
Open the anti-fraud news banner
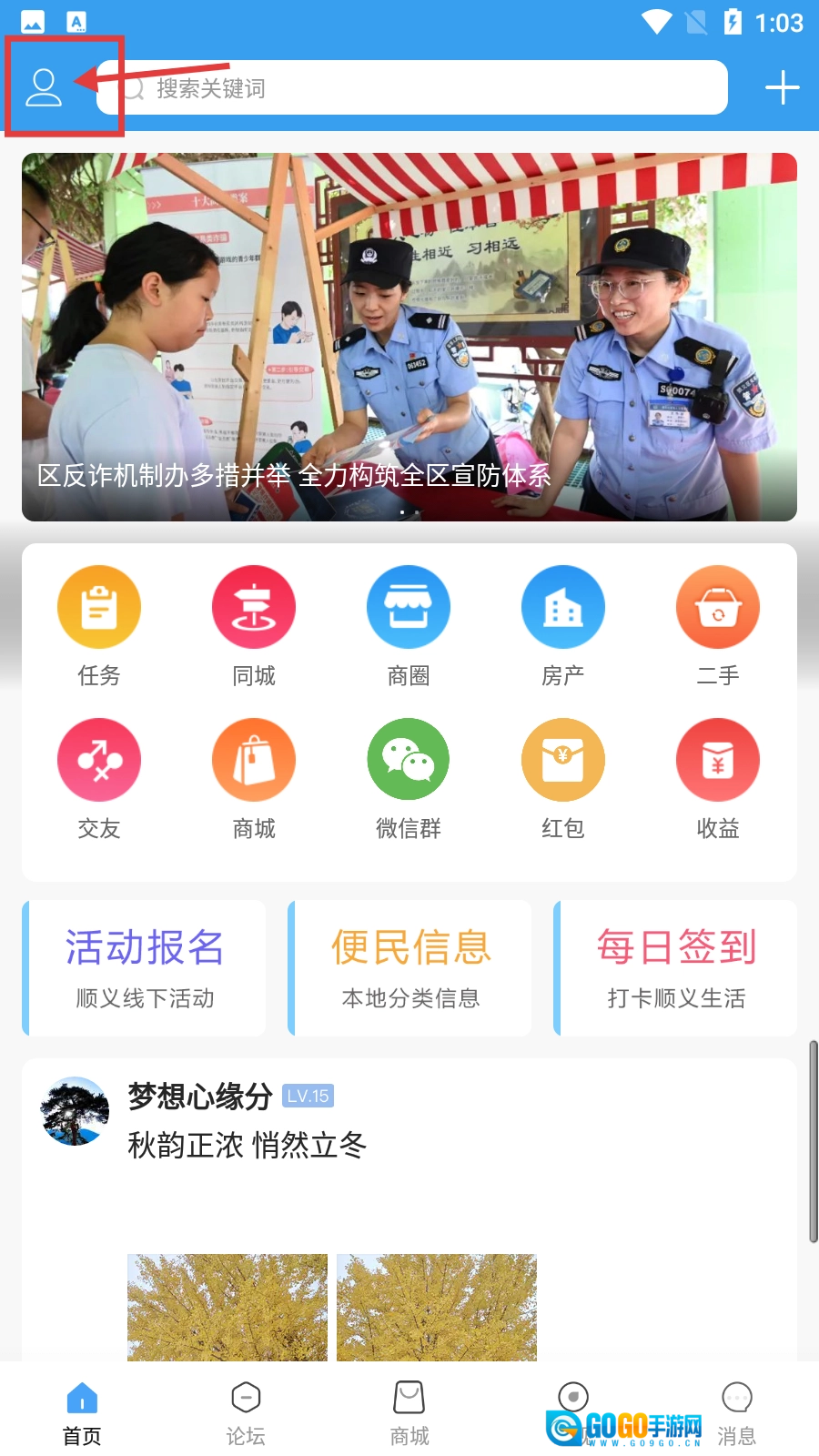pos(409,337)
